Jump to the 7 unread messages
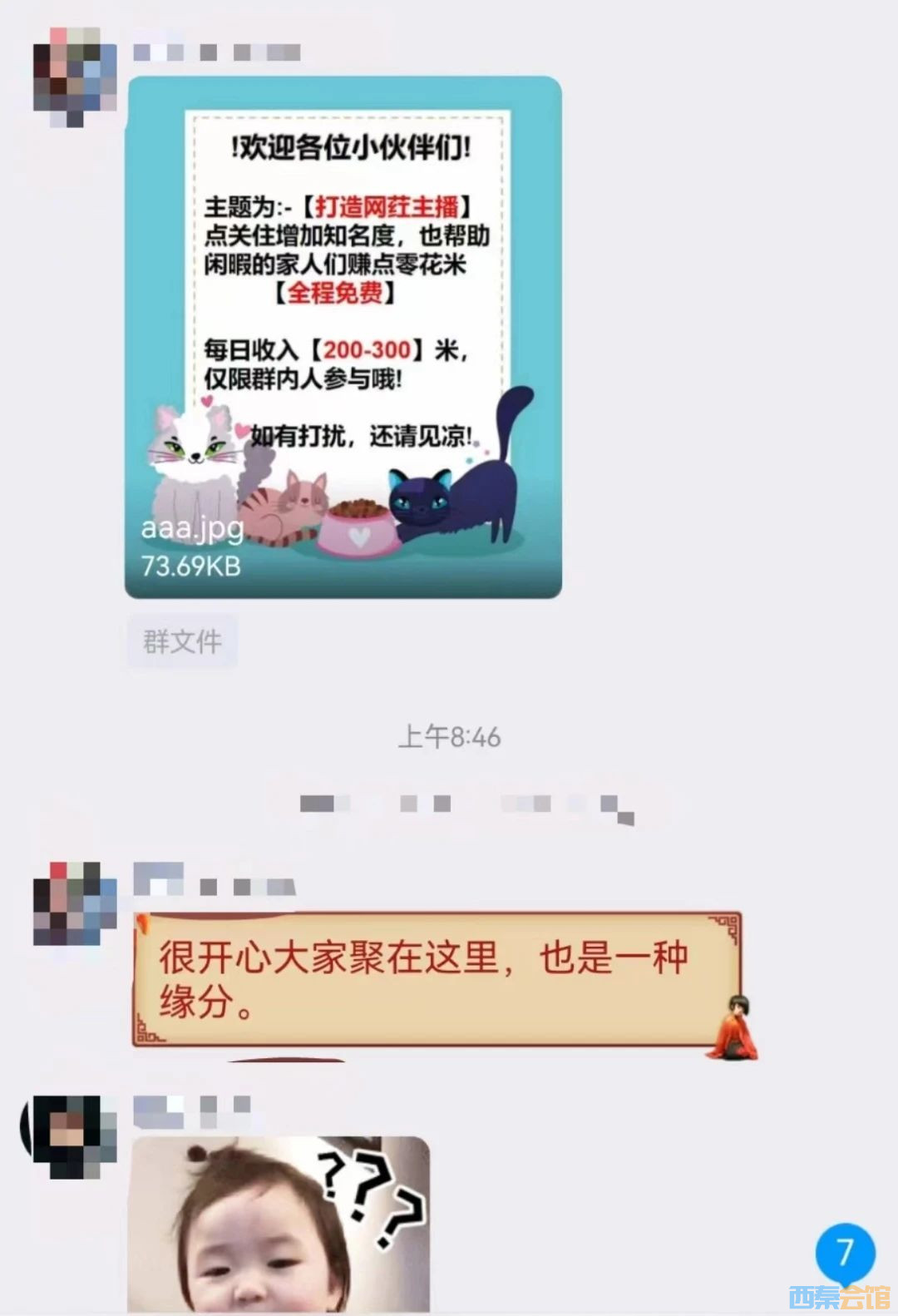The width and height of the screenshot is (898, 1316). (845, 1253)
